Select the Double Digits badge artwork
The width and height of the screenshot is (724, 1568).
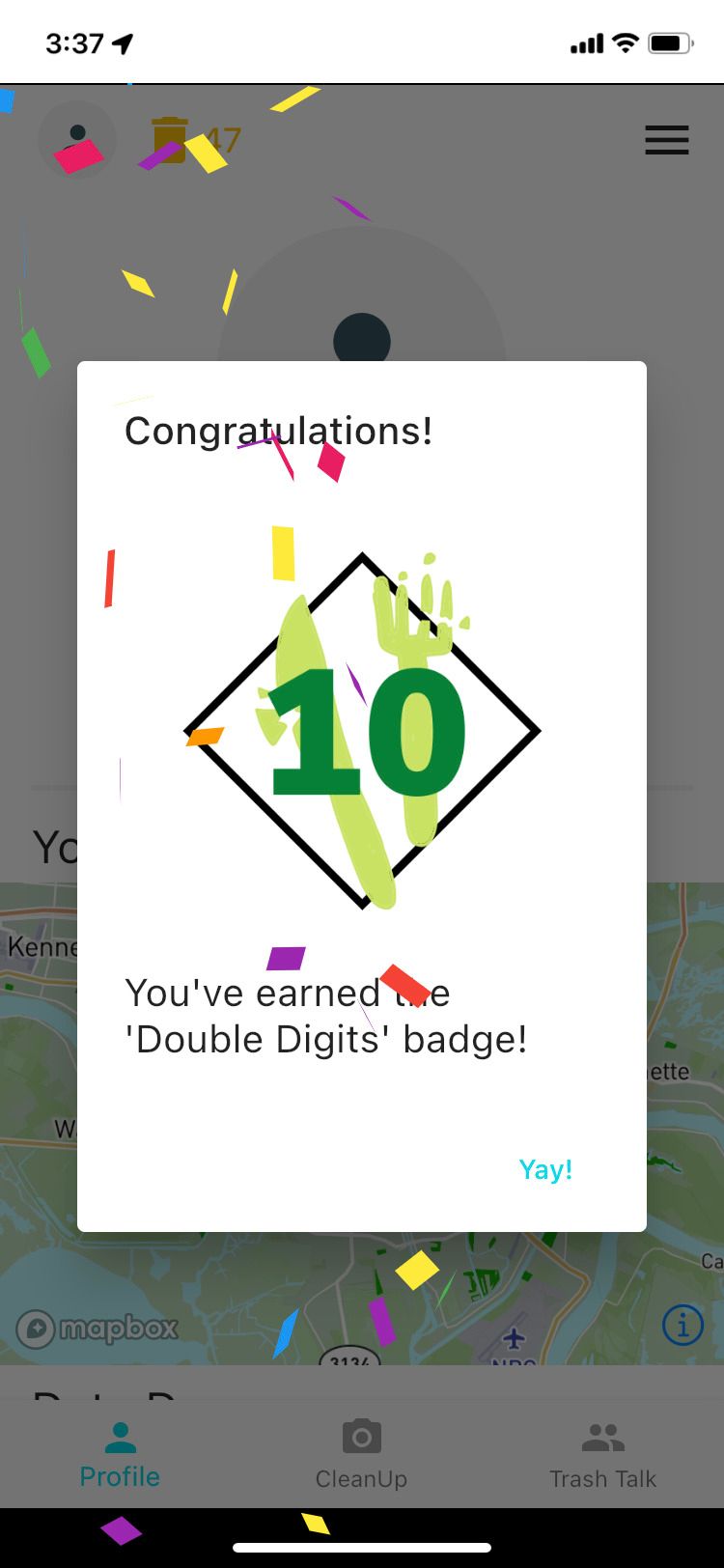click(x=362, y=729)
